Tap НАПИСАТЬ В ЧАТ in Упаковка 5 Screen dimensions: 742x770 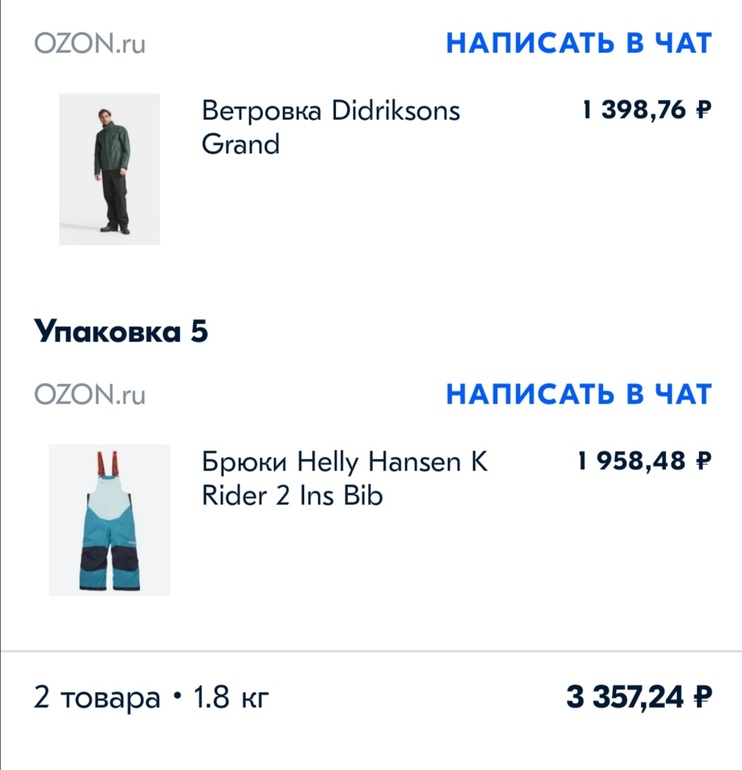pyautogui.click(x=578, y=394)
